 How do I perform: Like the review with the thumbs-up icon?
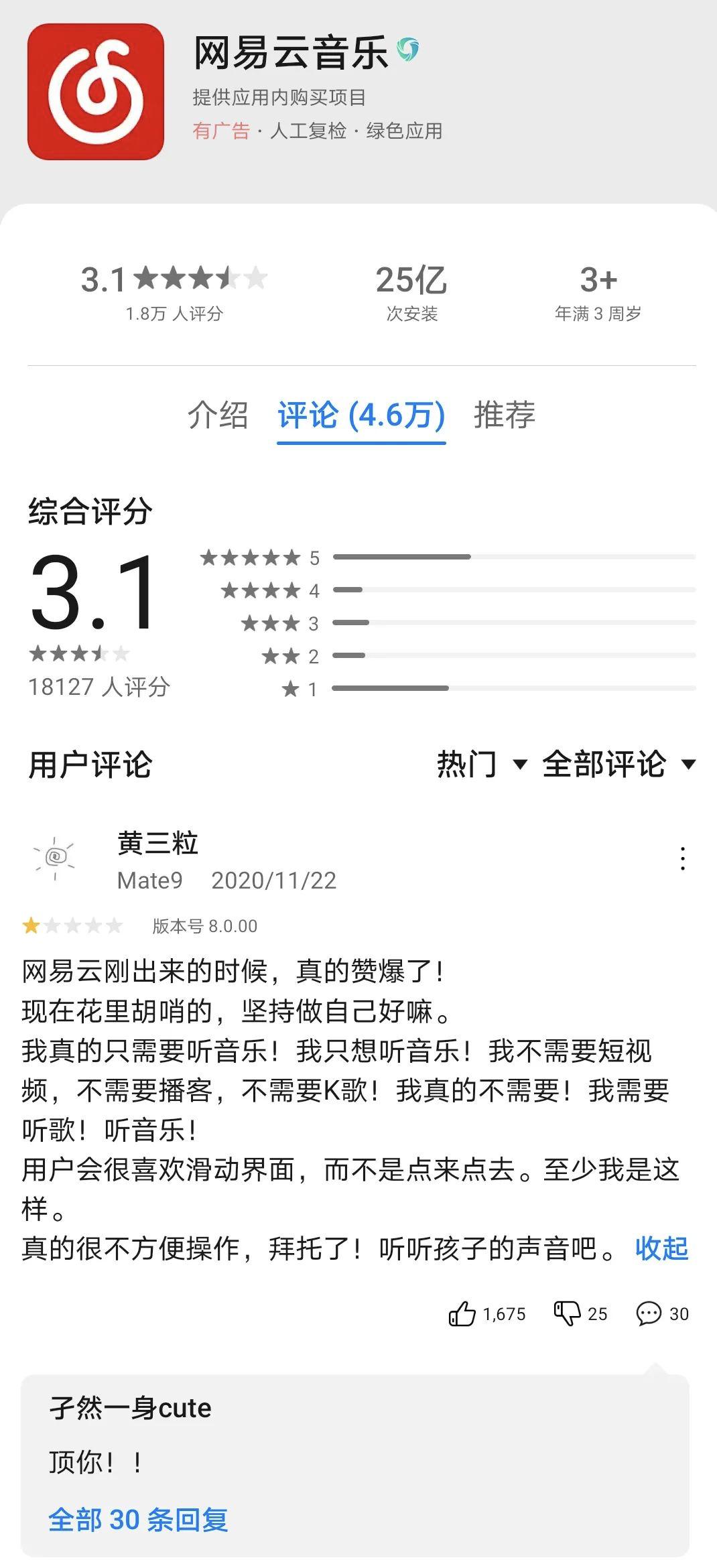[463, 1314]
